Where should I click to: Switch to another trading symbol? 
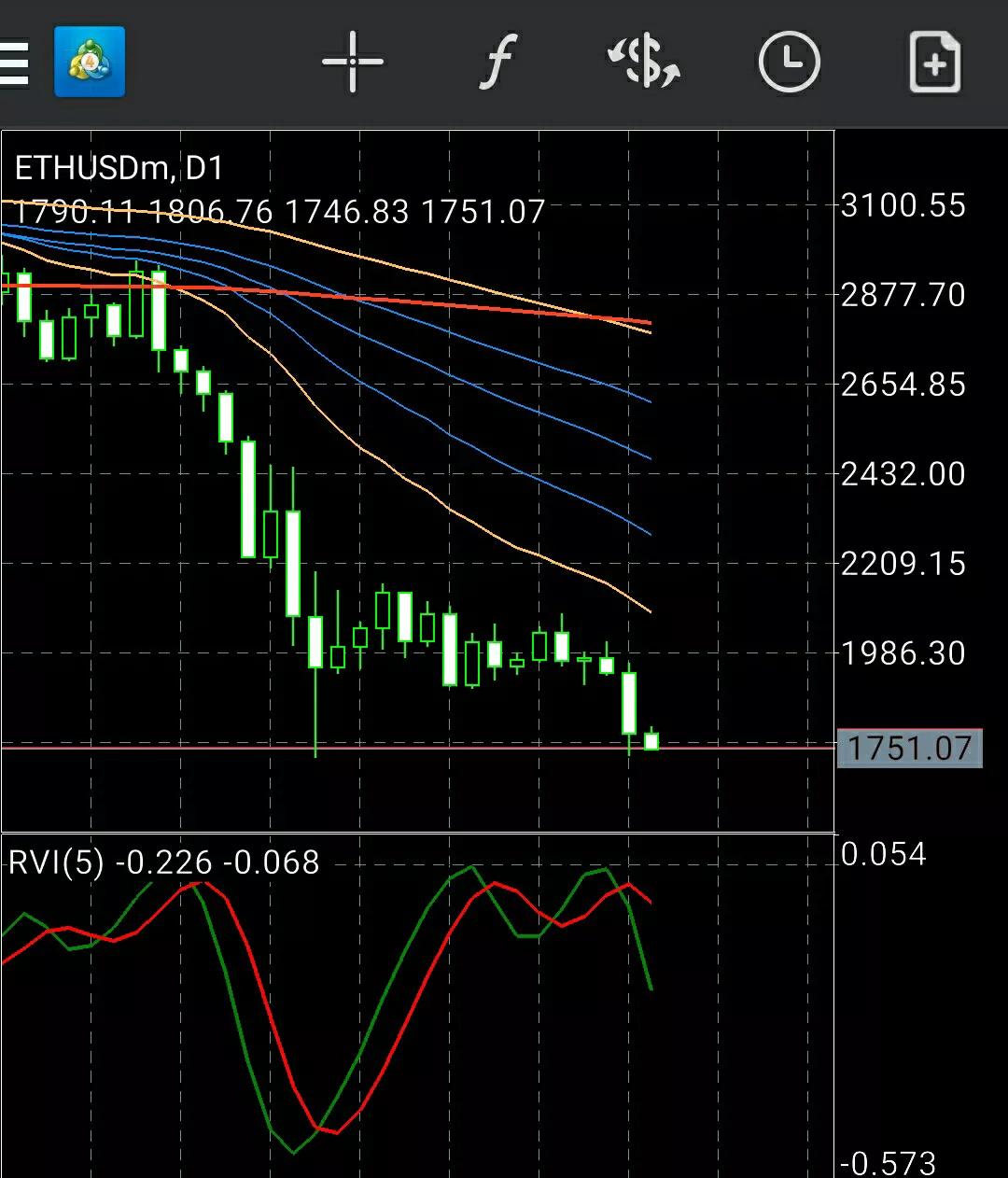[643, 63]
